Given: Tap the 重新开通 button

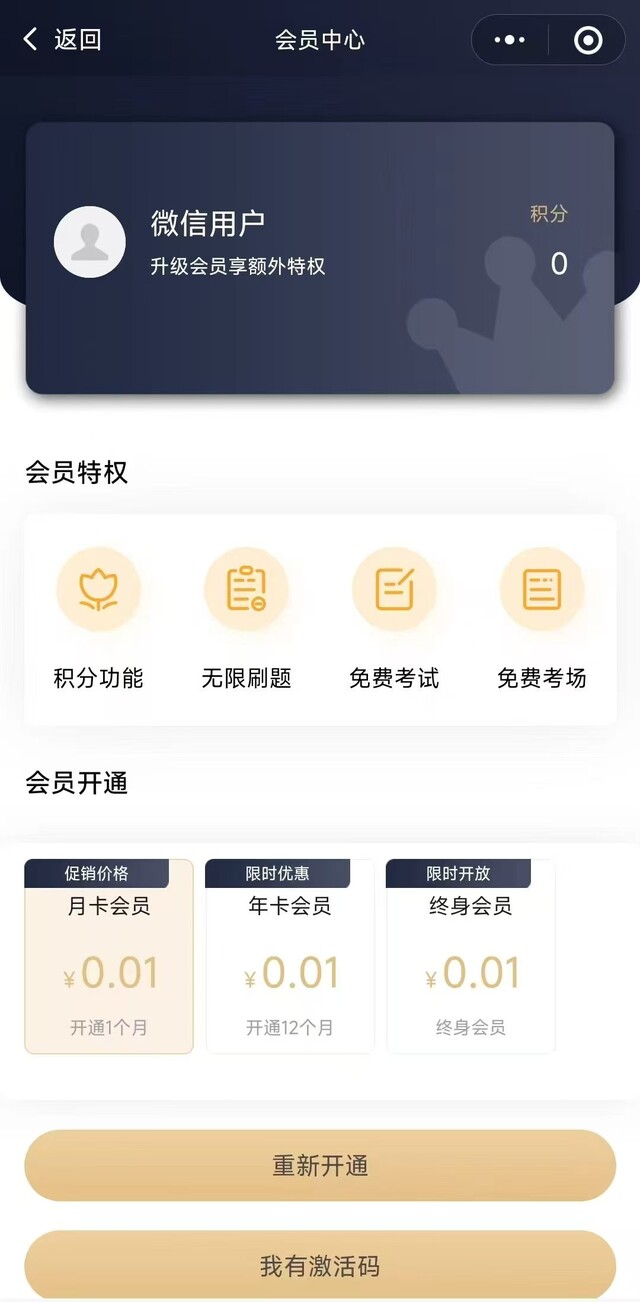Looking at the screenshot, I should coord(320,1165).
